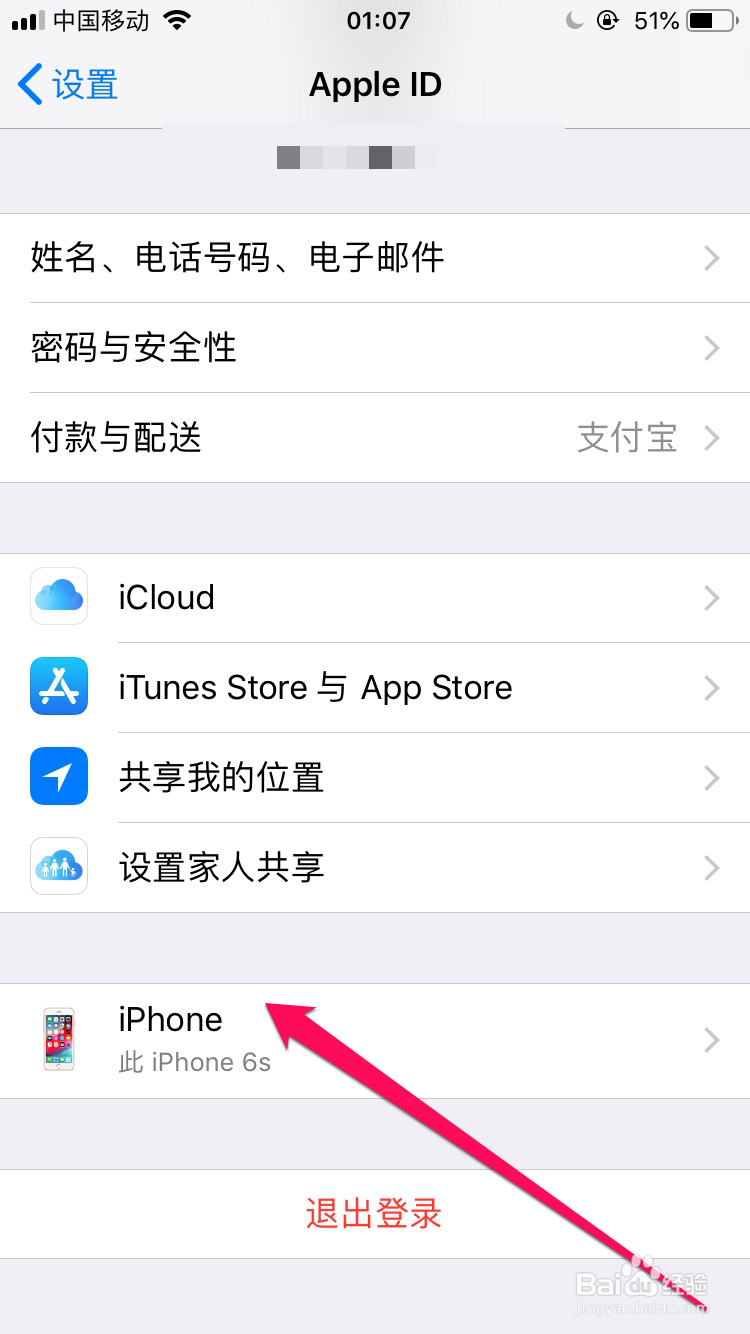Tap the 共享我的位置 location arrow icon

coord(58,777)
